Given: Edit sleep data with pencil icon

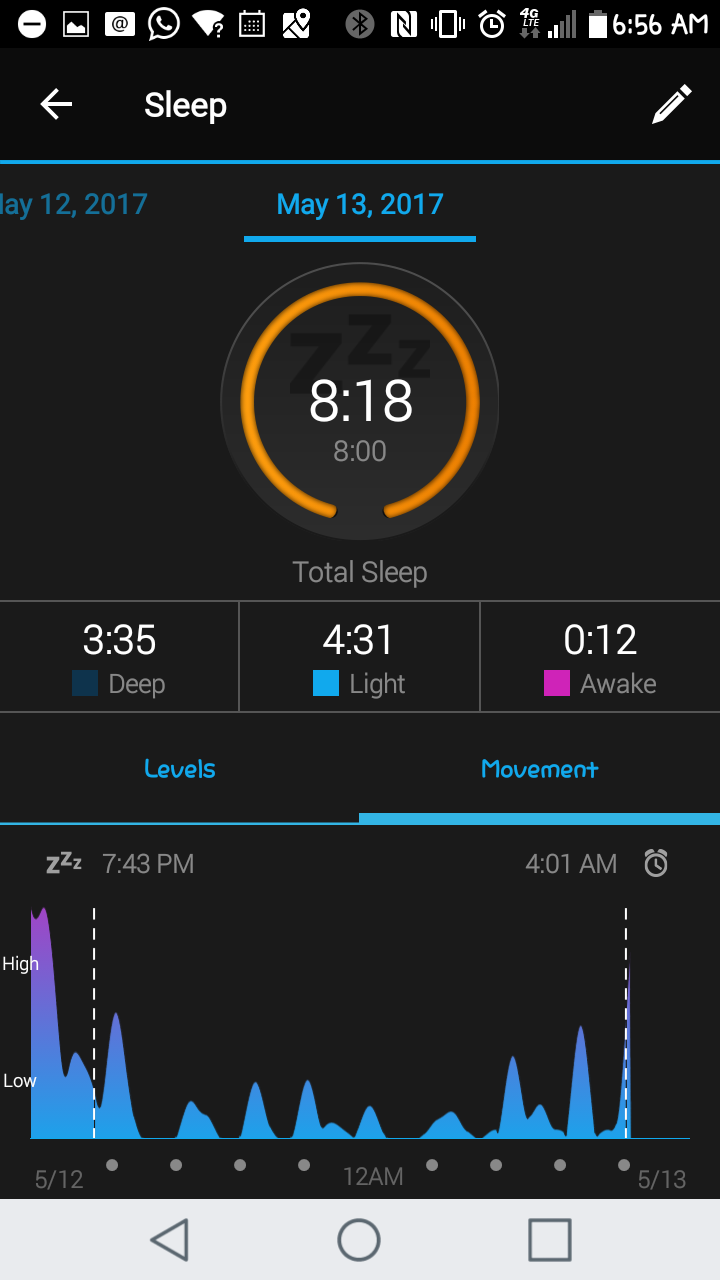Looking at the screenshot, I should click(x=671, y=105).
